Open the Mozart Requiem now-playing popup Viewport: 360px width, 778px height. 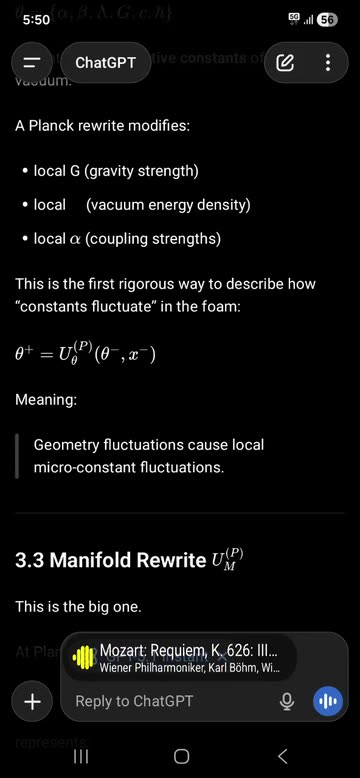click(x=180, y=659)
